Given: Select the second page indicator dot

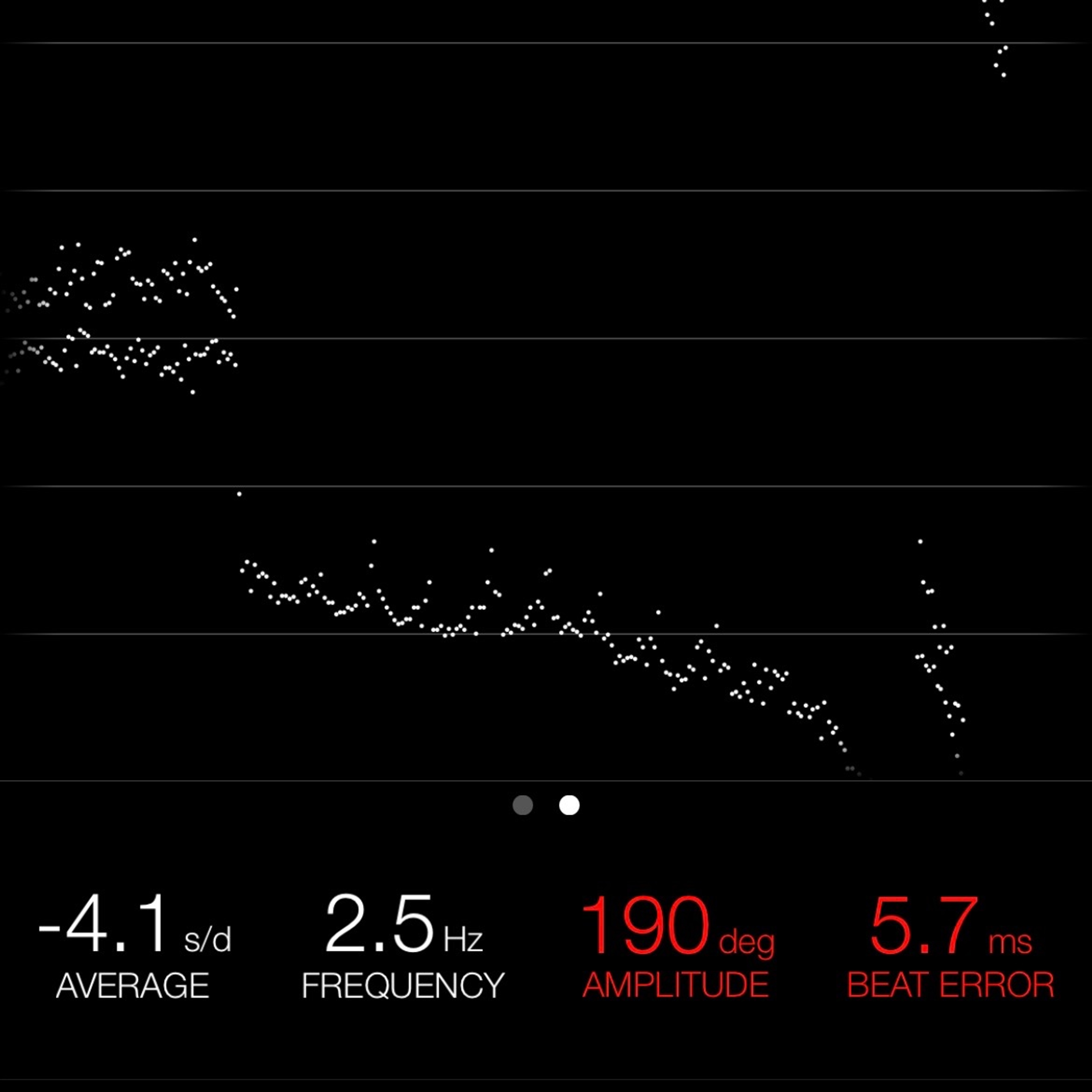Looking at the screenshot, I should coord(569,805).
